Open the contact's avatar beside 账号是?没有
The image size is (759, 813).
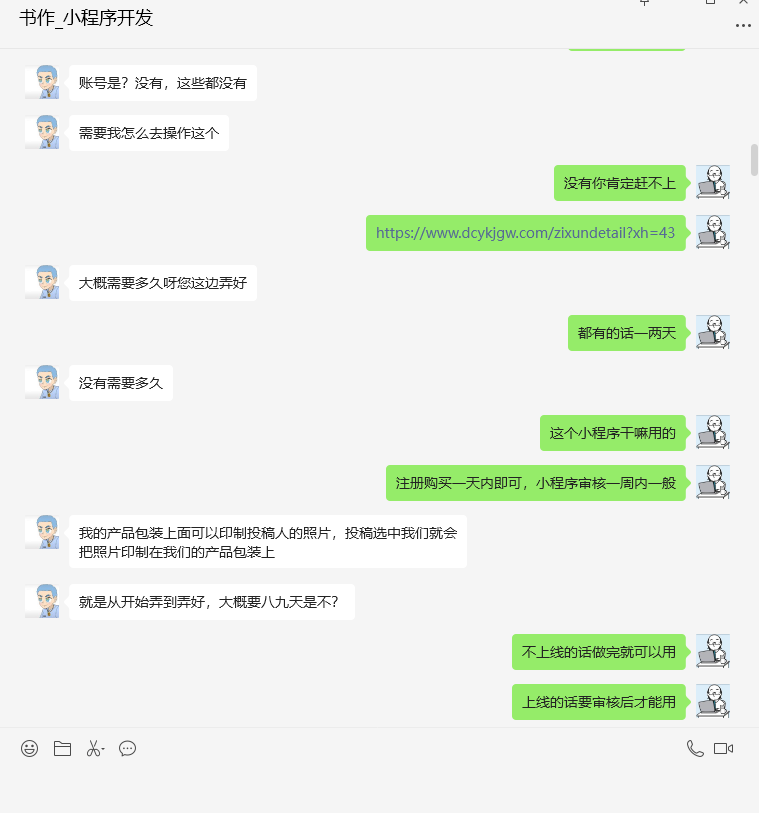42,82
